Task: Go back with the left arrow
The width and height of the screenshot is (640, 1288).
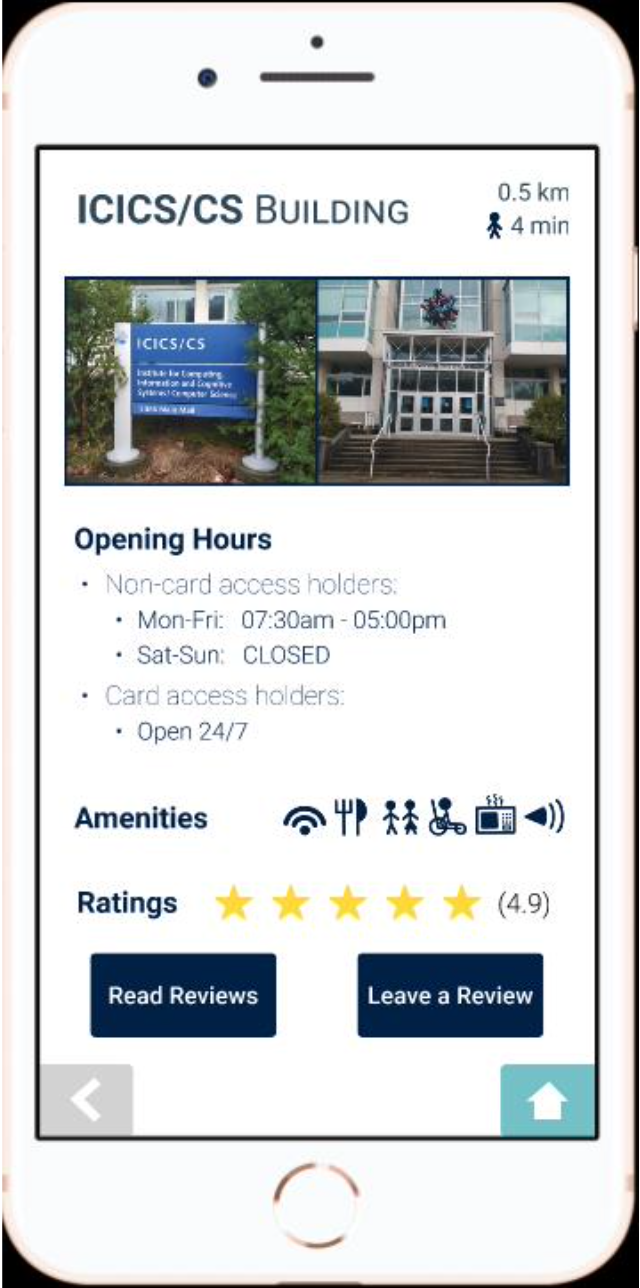Action: (86, 1100)
